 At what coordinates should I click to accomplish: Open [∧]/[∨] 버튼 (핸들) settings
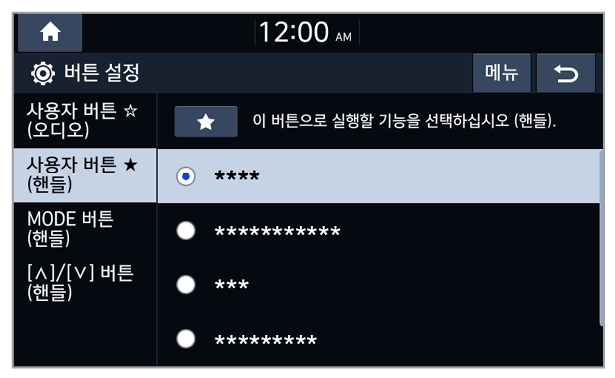[x=85, y=283]
